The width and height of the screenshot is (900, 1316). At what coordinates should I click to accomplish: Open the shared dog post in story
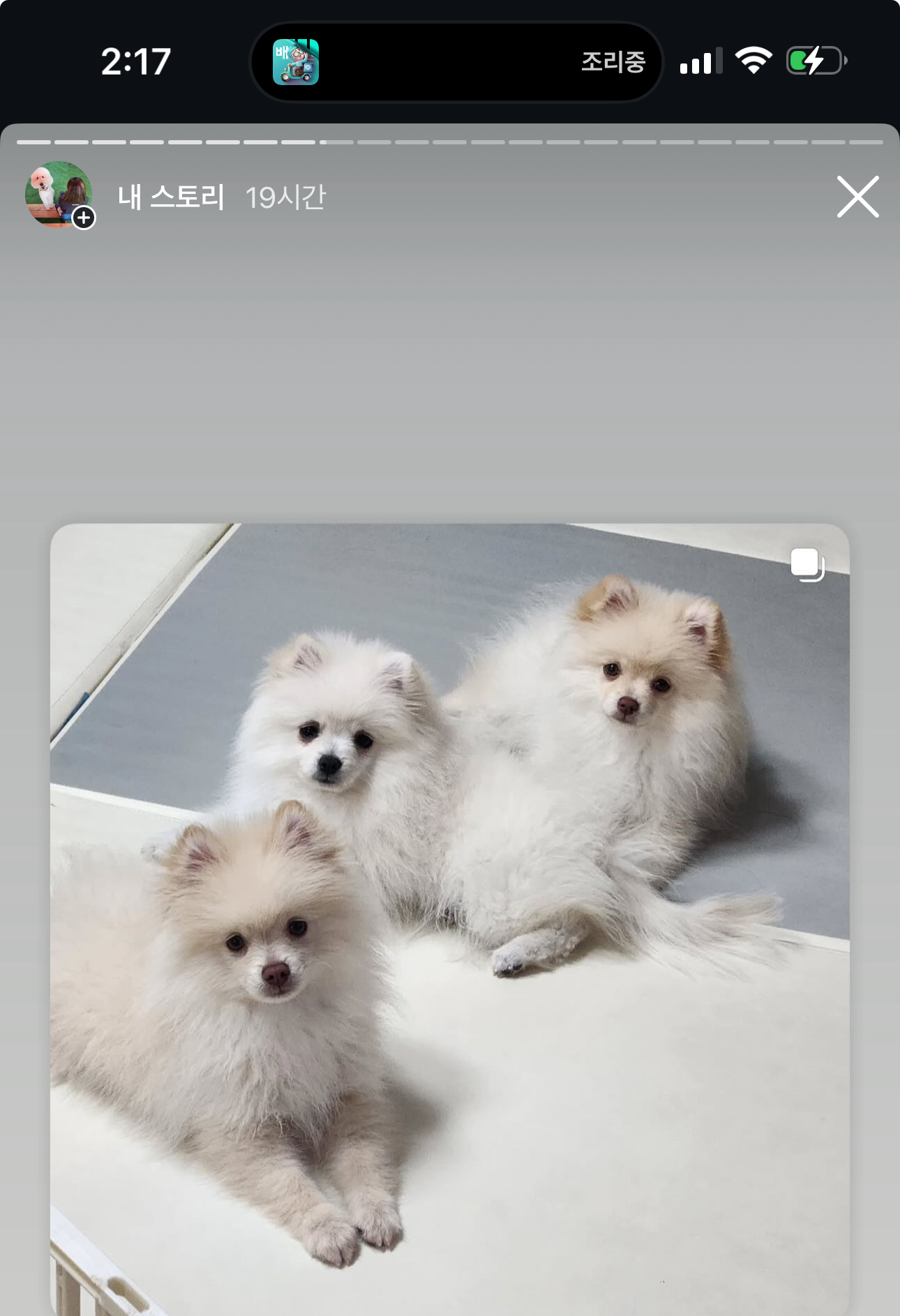[449, 907]
